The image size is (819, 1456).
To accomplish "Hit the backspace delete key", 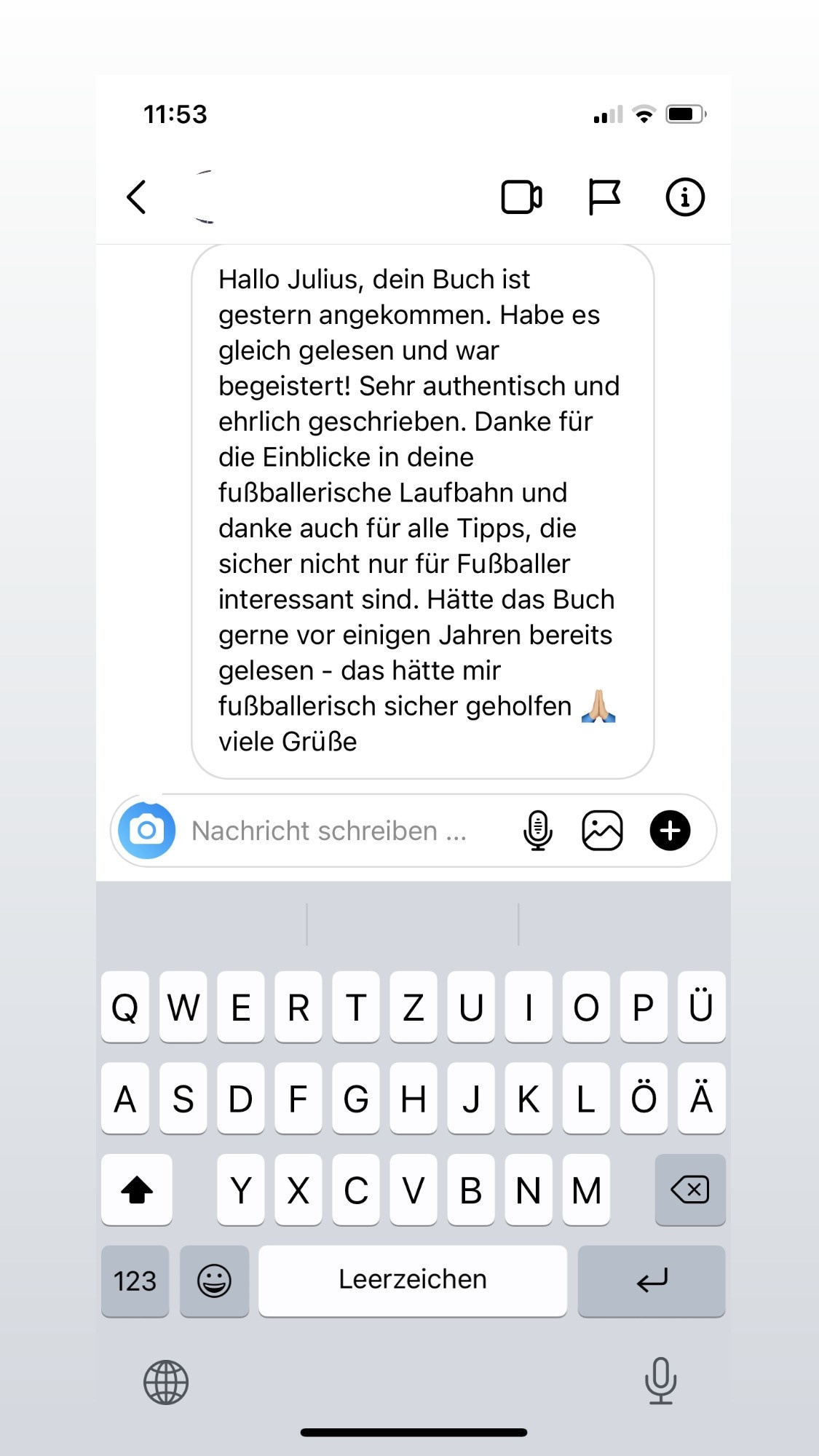I will pyautogui.click(x=689, y=1190).
